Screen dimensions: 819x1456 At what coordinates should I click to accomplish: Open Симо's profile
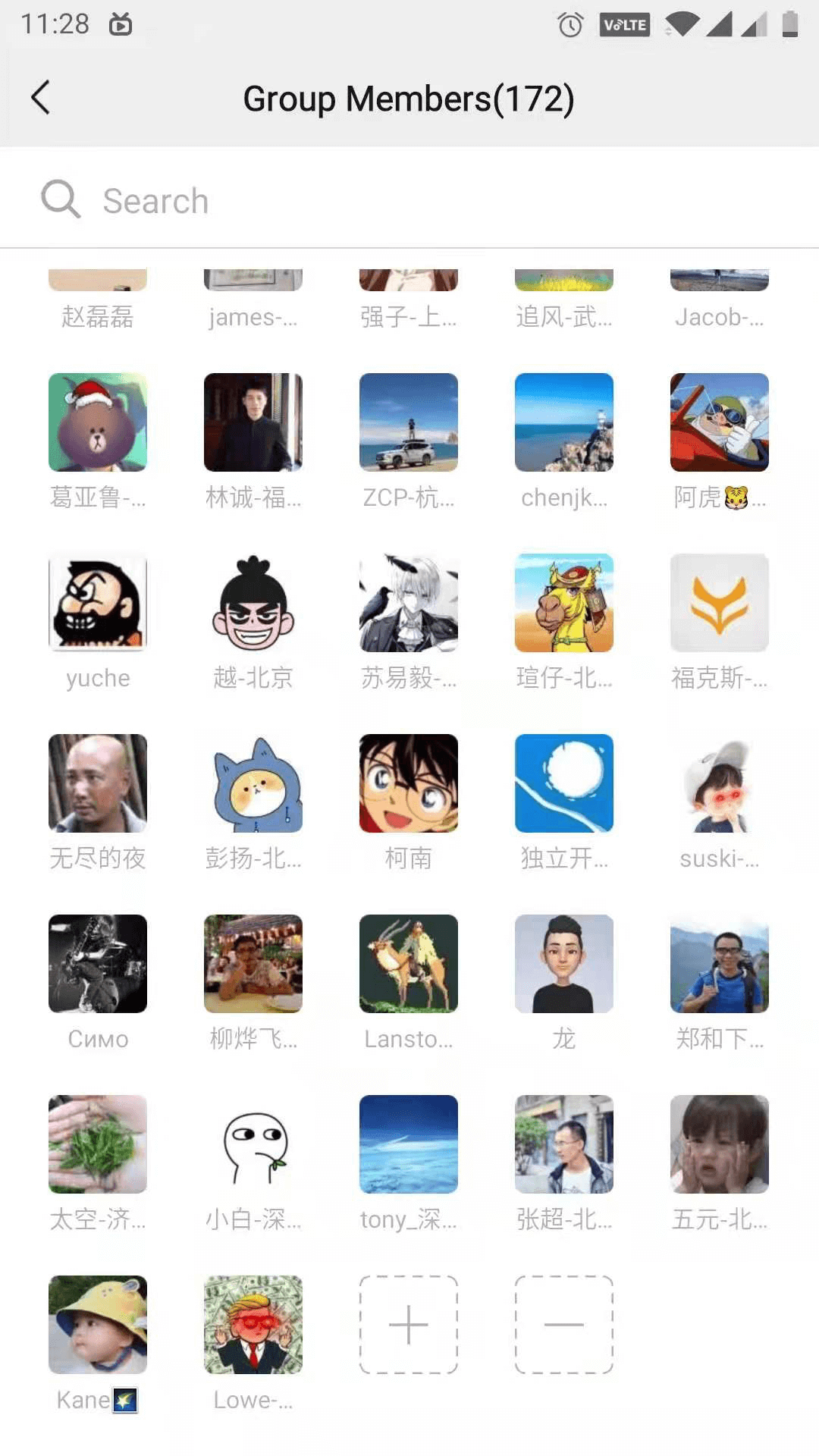[98, 964]
